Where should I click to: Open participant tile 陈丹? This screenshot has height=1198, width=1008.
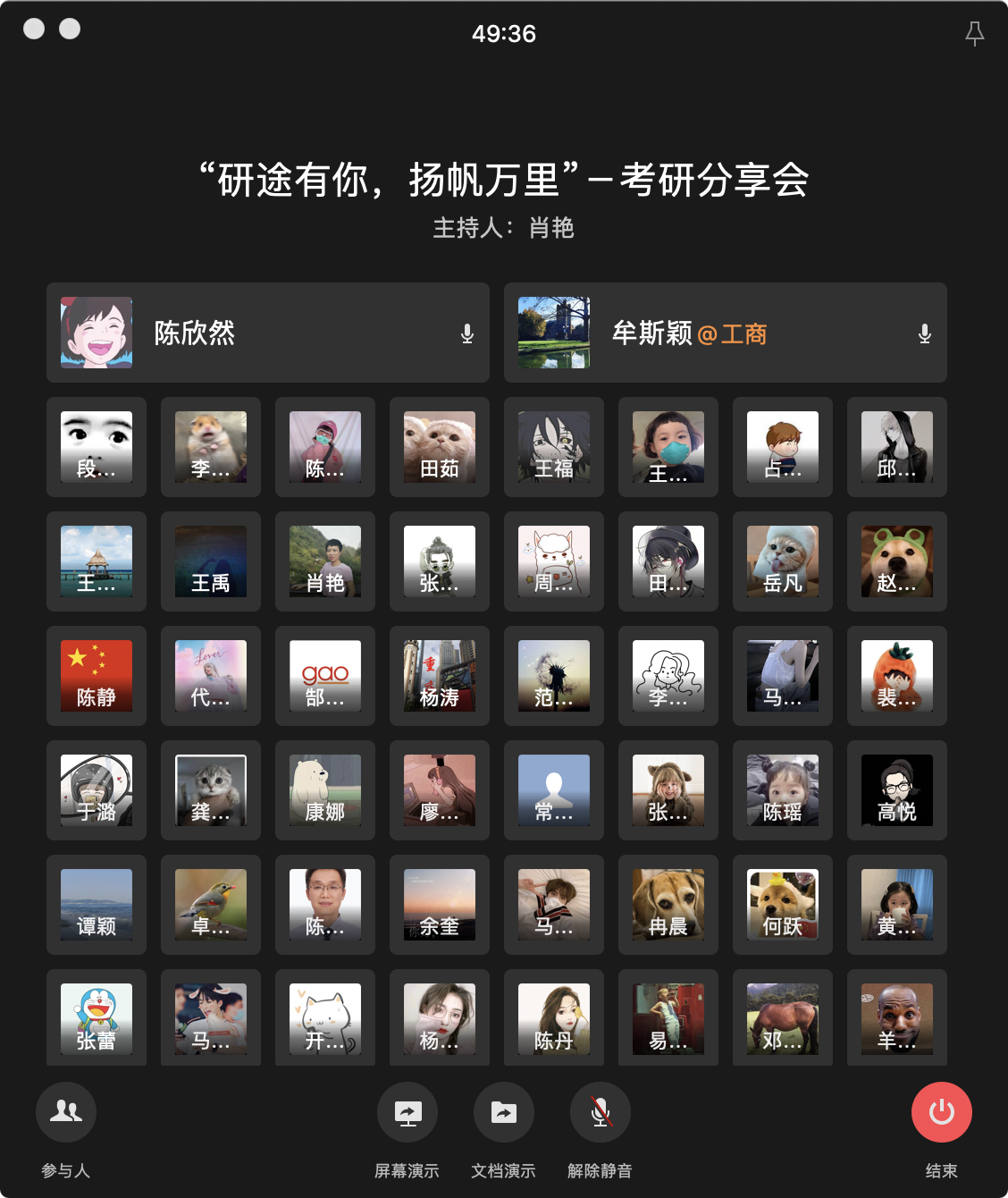point(554,1019)
